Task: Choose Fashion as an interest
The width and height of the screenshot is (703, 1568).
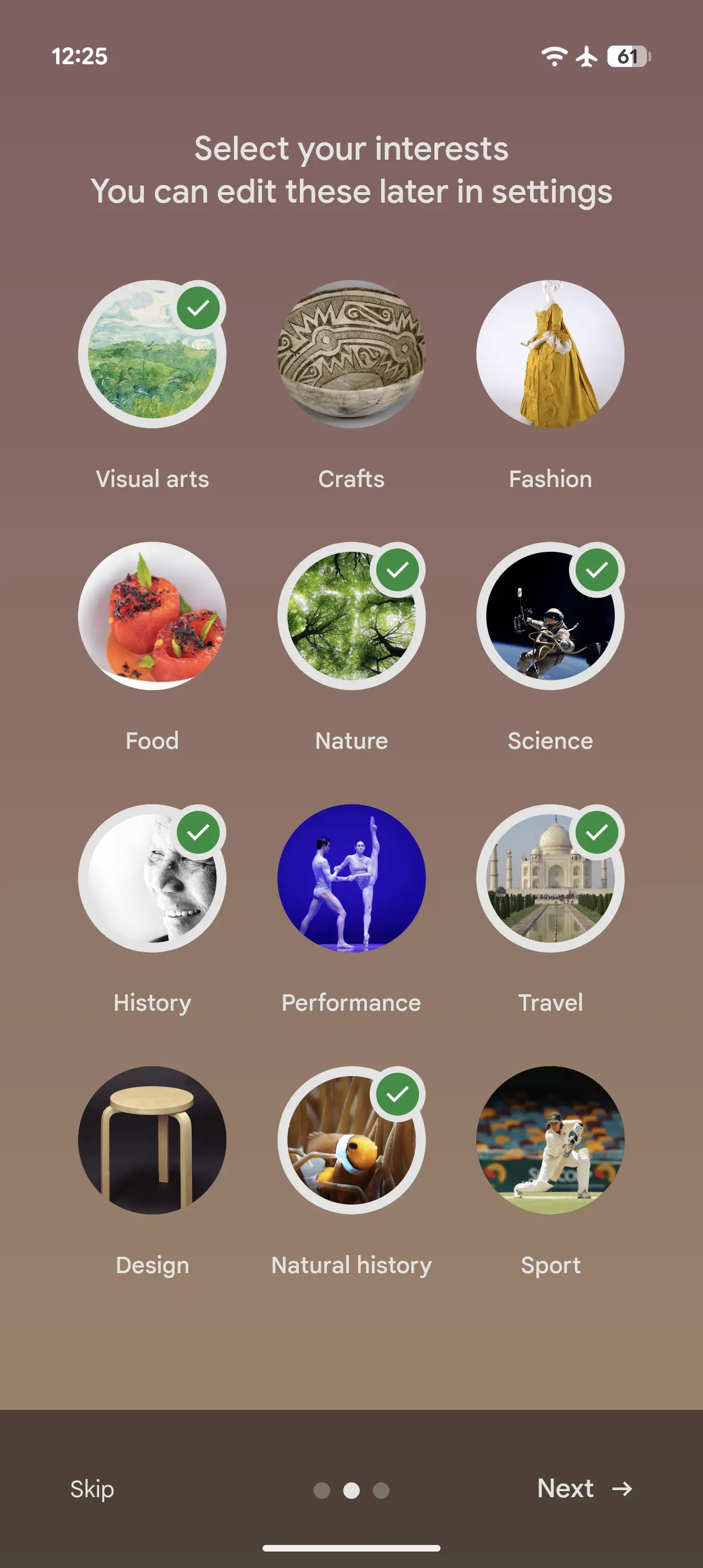Action: click(550, 354)
